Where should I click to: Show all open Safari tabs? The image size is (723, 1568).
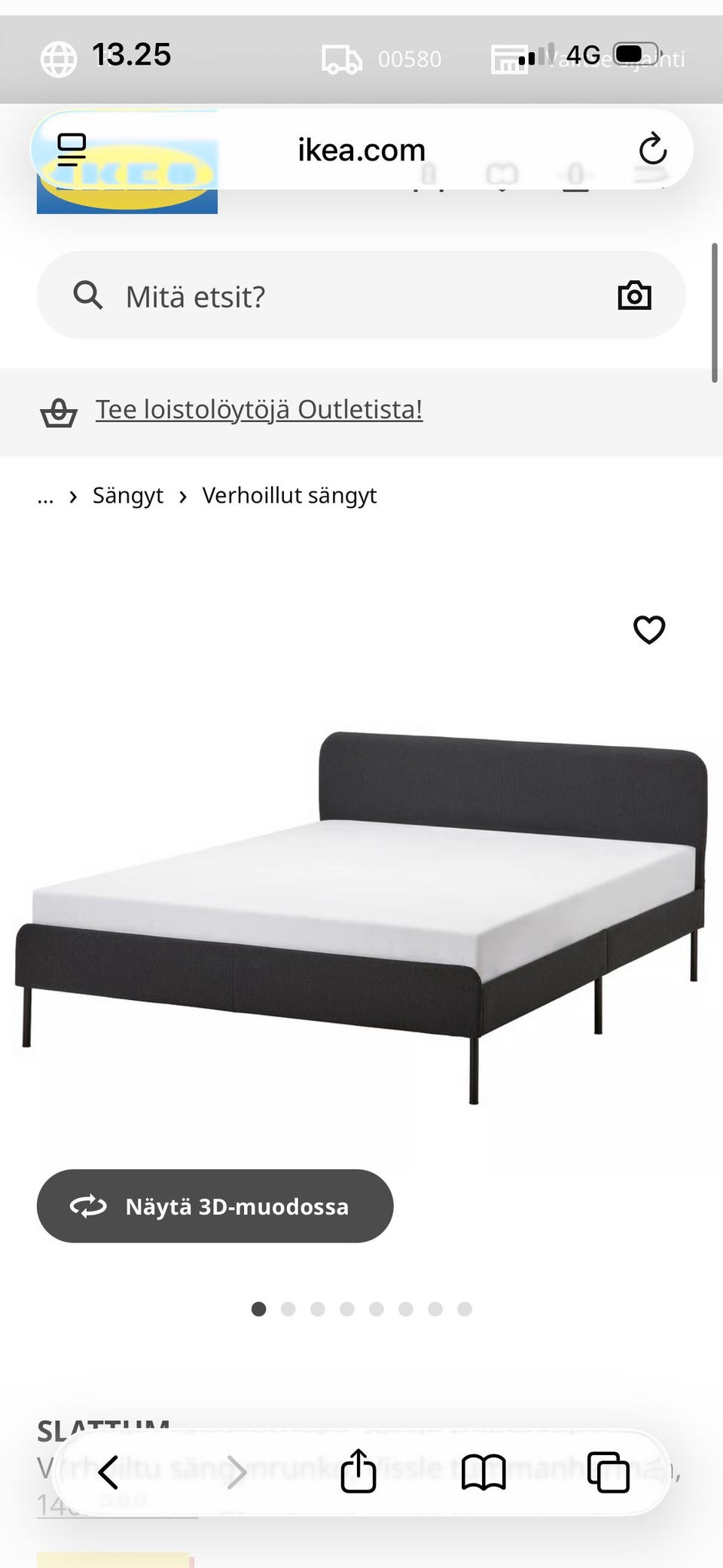tap(608, 1472)
